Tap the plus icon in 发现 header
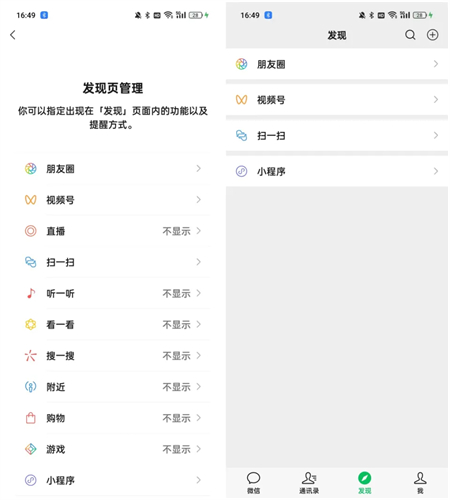The width and height of the screenshot is (450, 500). [x=433, y=35]
